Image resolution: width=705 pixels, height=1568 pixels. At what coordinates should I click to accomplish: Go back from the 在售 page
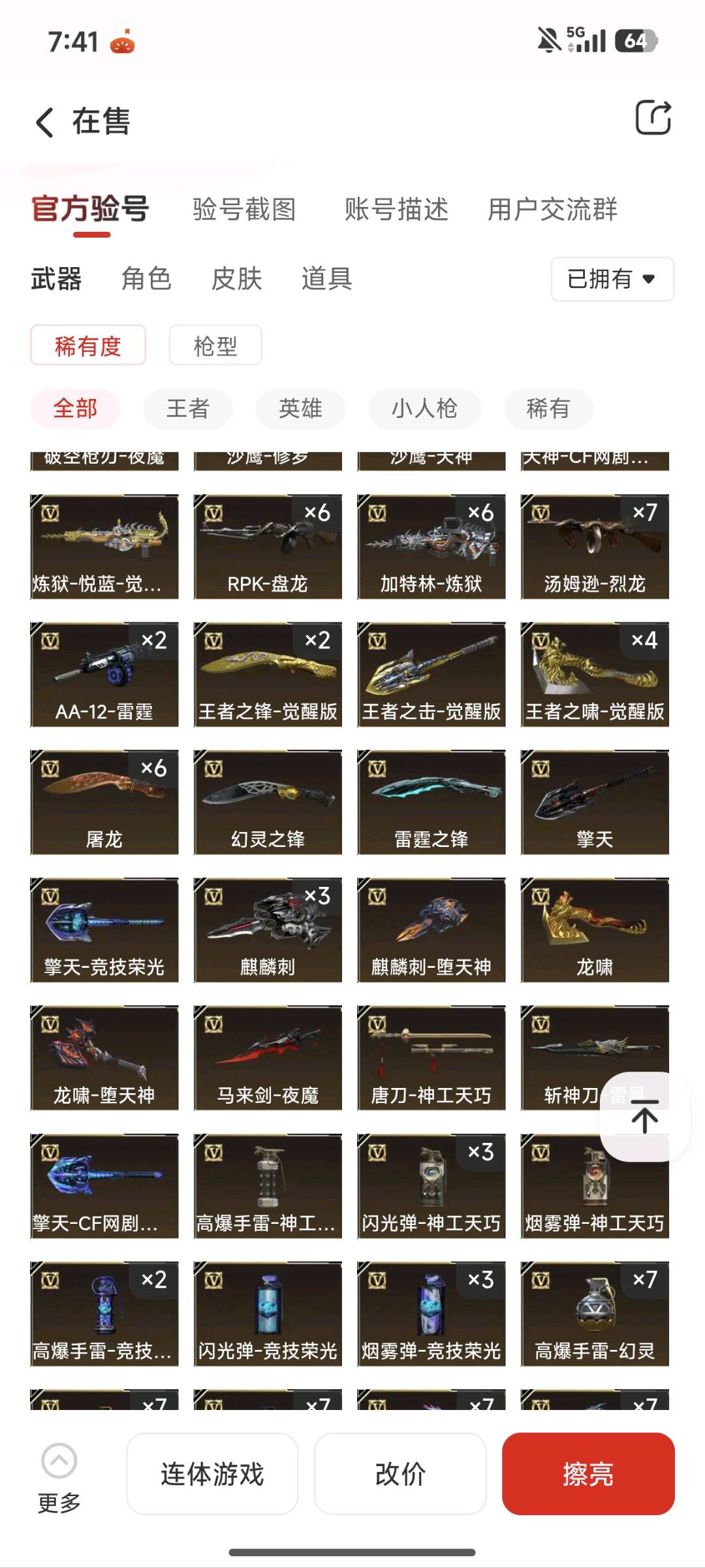(44, 122)
